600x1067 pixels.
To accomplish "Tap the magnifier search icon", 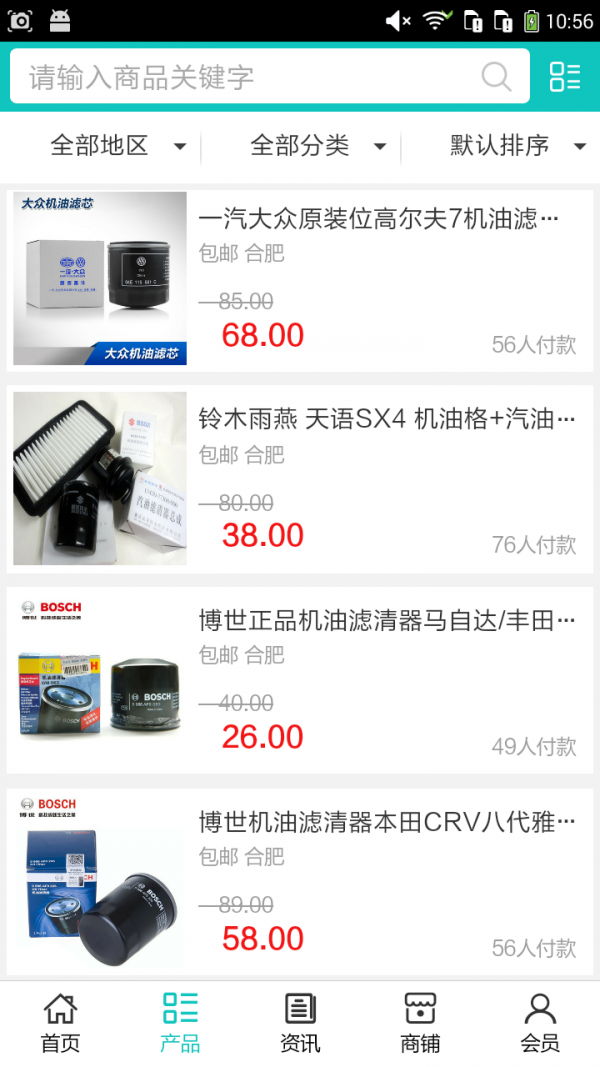I will [x=496, y=77].
